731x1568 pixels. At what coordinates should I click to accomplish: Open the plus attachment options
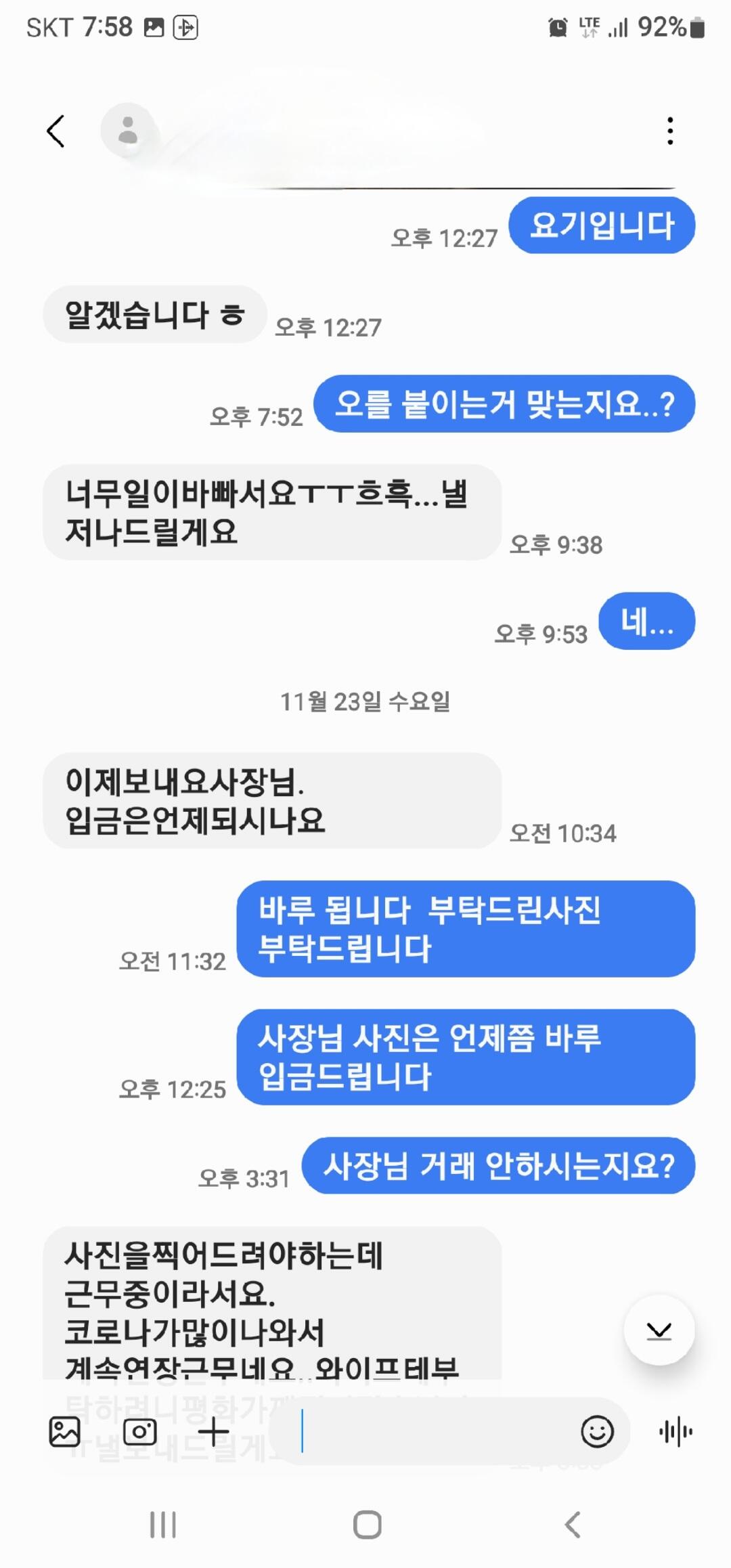214,1432
